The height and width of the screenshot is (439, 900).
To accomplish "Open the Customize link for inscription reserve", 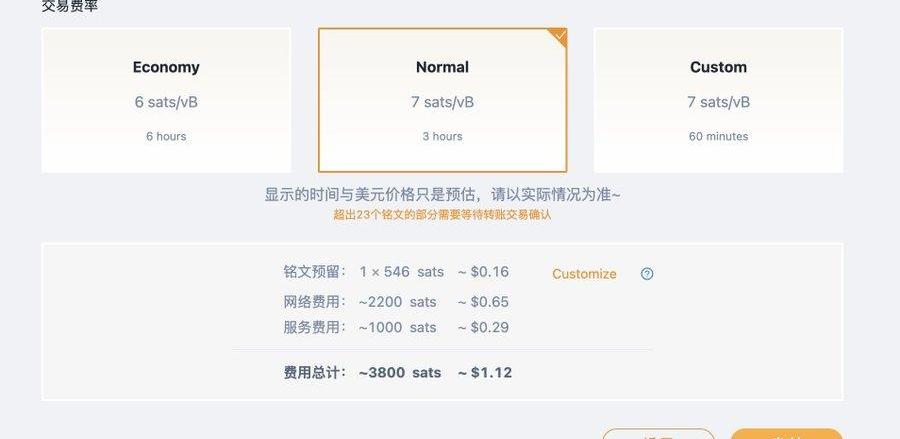I will [584, 274].
